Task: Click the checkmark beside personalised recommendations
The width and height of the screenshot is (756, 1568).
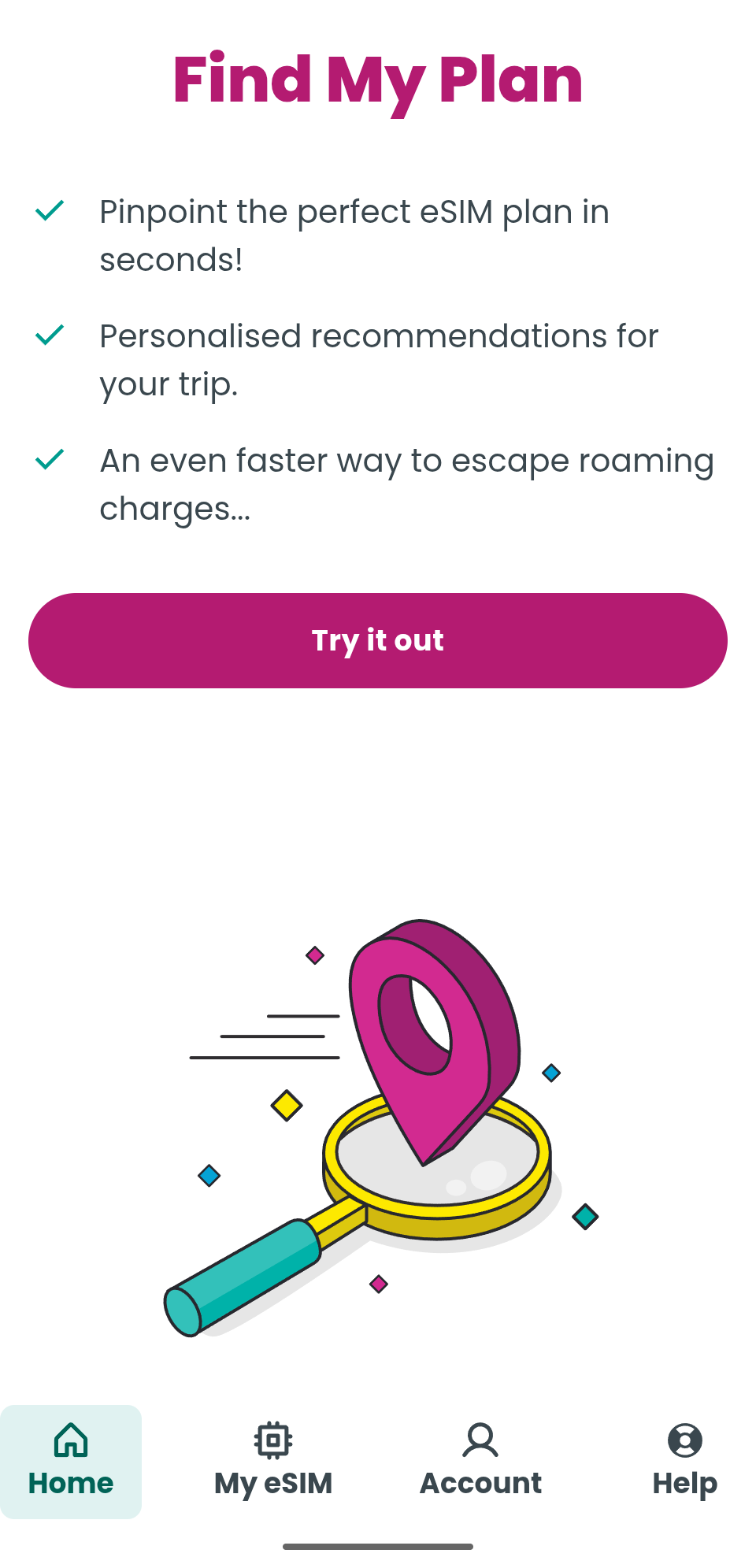Action: click(x=50, y=334)
